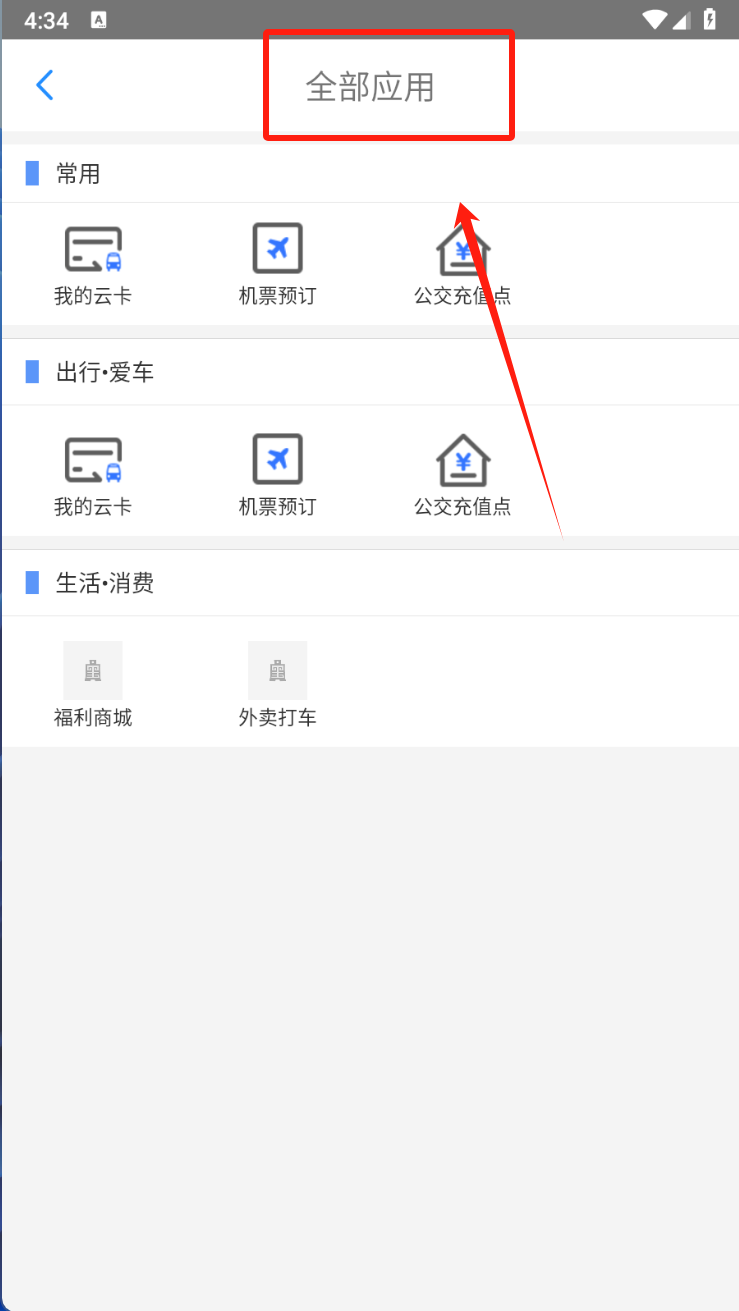This screenshot has width=739, height=1311.
Task: Open 我的云卡 under 常用
Action: 93,264
